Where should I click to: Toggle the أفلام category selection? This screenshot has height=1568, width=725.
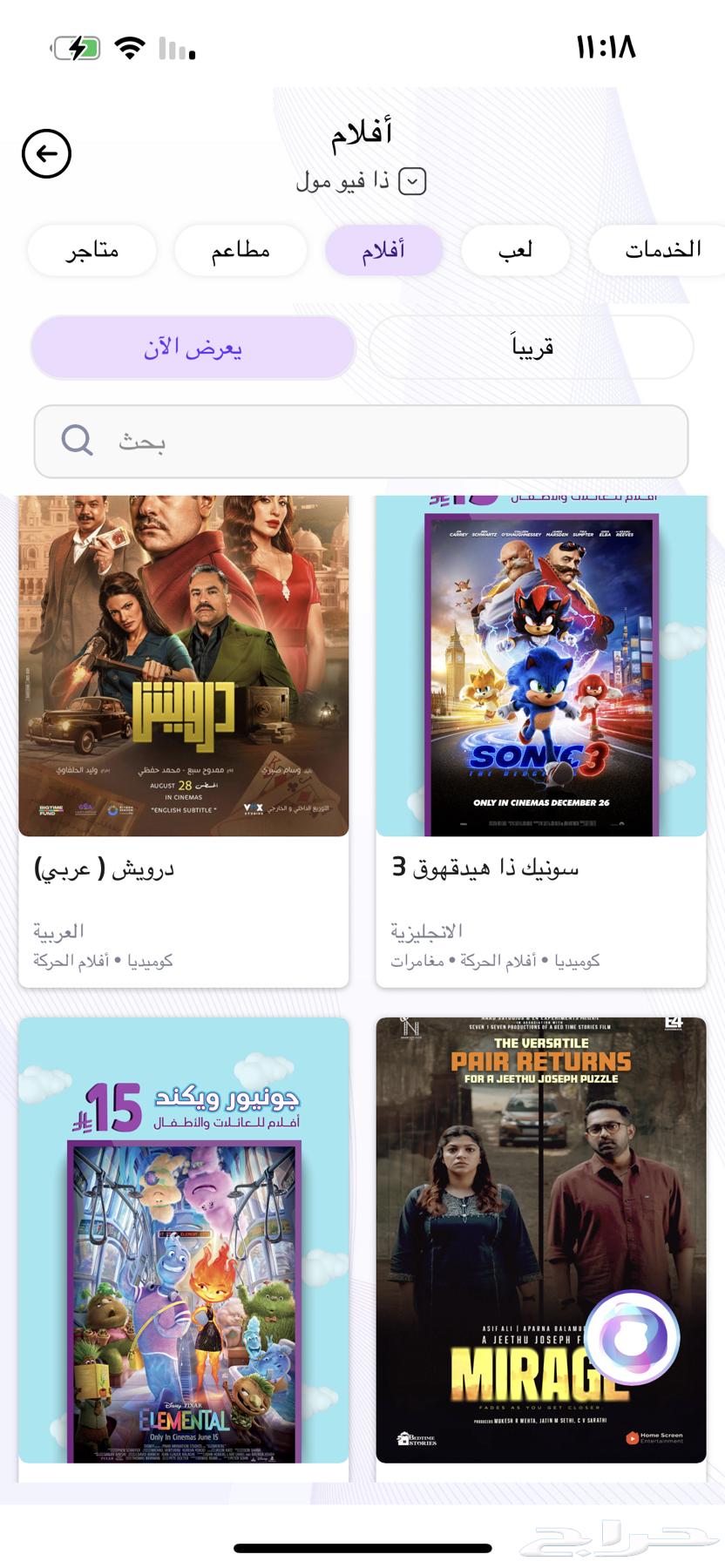click(384, 250)
